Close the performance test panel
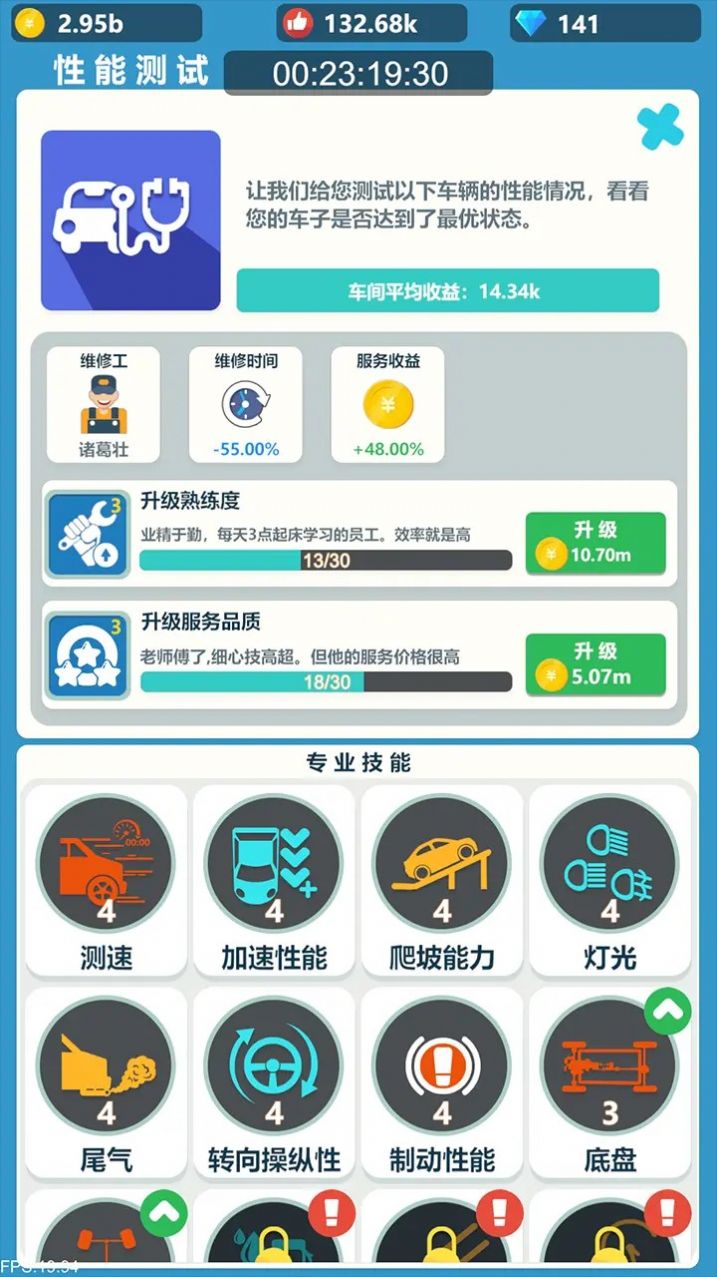The image size is (717, 1277). pyautogui.click(x=660, y=127)
